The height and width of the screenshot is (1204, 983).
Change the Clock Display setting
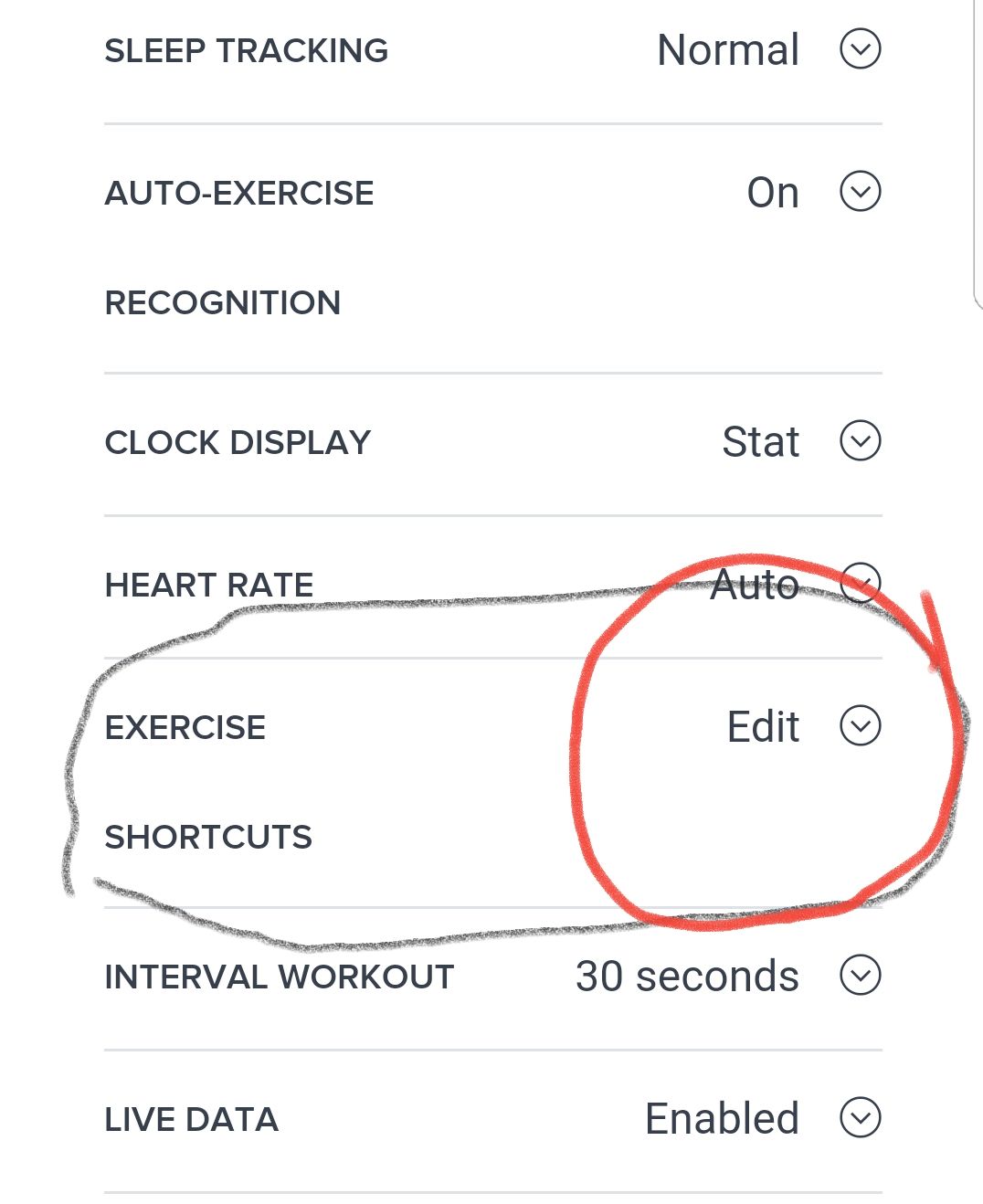point(860,441)
